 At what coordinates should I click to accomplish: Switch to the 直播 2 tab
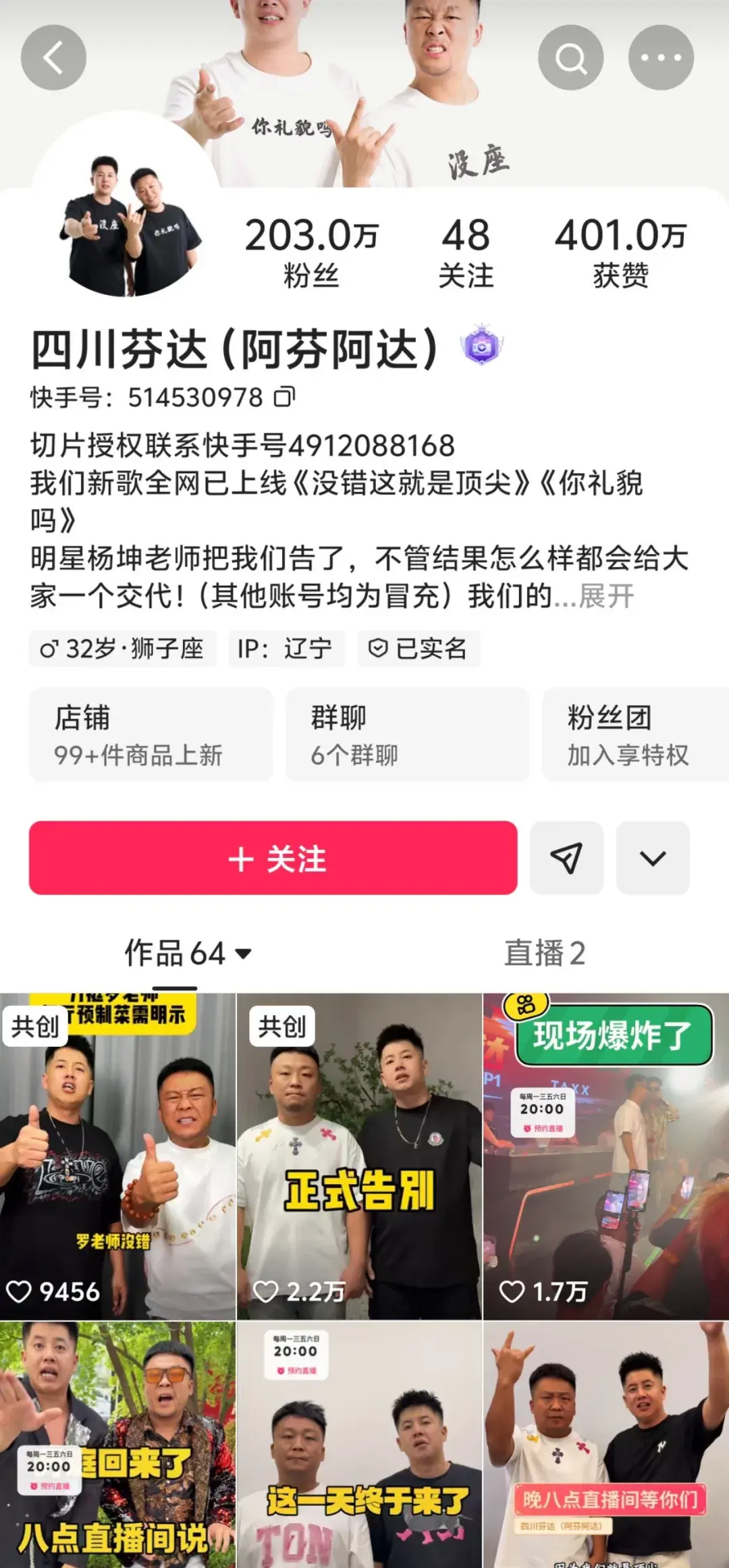[x=544, y=953]
